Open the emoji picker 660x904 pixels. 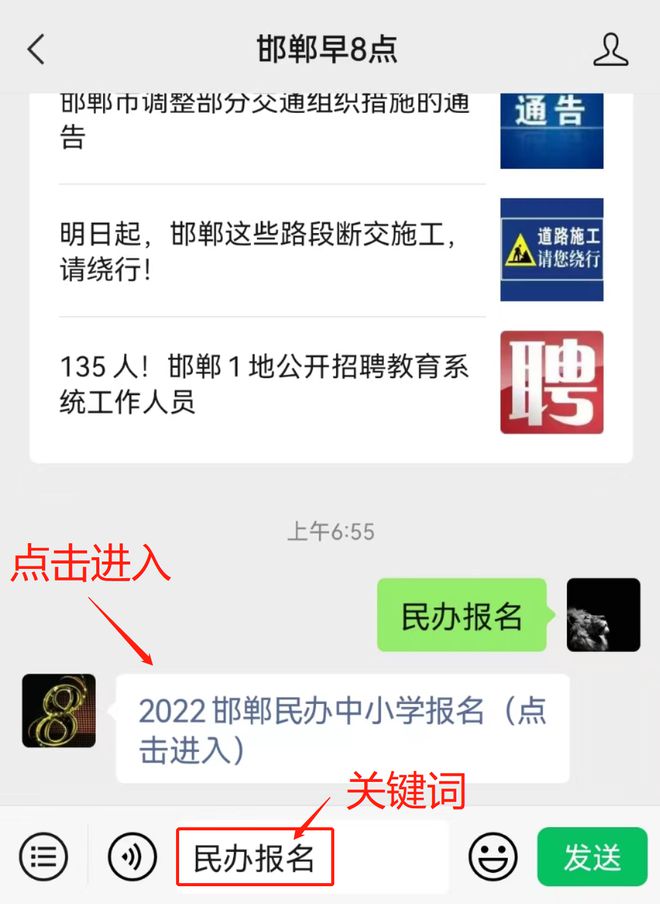pyautogui.click(x=493, y=857)
